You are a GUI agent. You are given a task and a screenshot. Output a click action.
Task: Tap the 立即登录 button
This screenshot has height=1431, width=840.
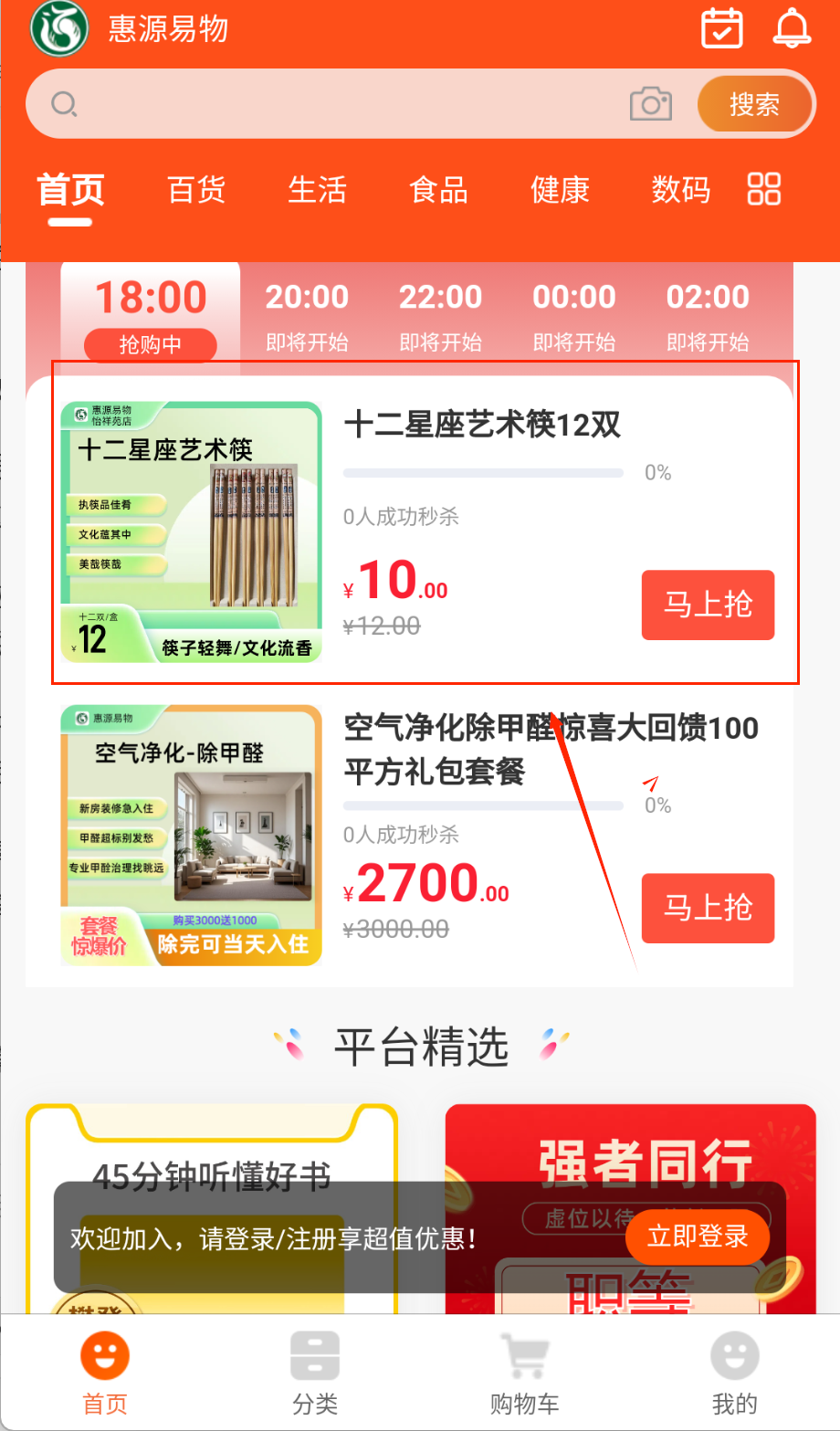tap(698, 1236)
